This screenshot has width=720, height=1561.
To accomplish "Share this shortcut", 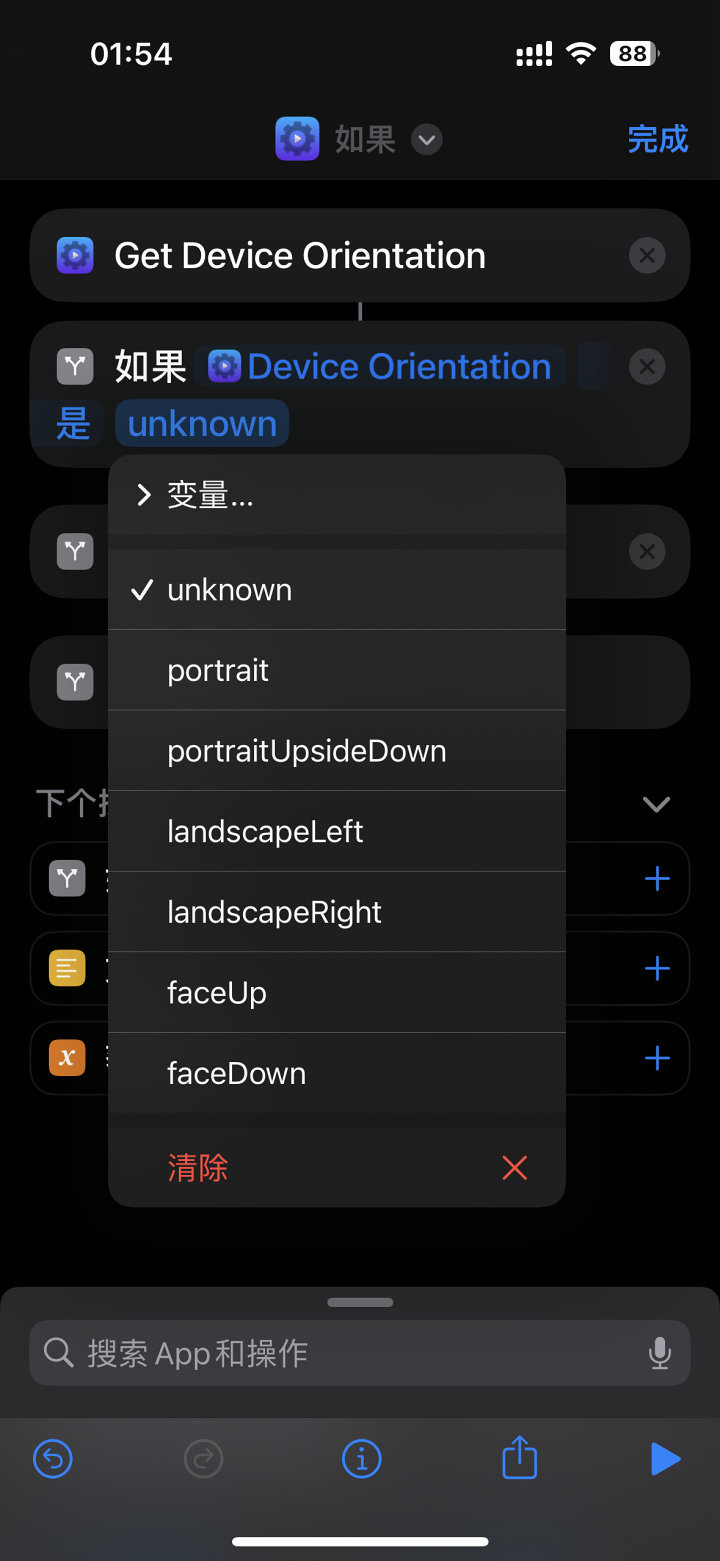I will coord(519,1458).
